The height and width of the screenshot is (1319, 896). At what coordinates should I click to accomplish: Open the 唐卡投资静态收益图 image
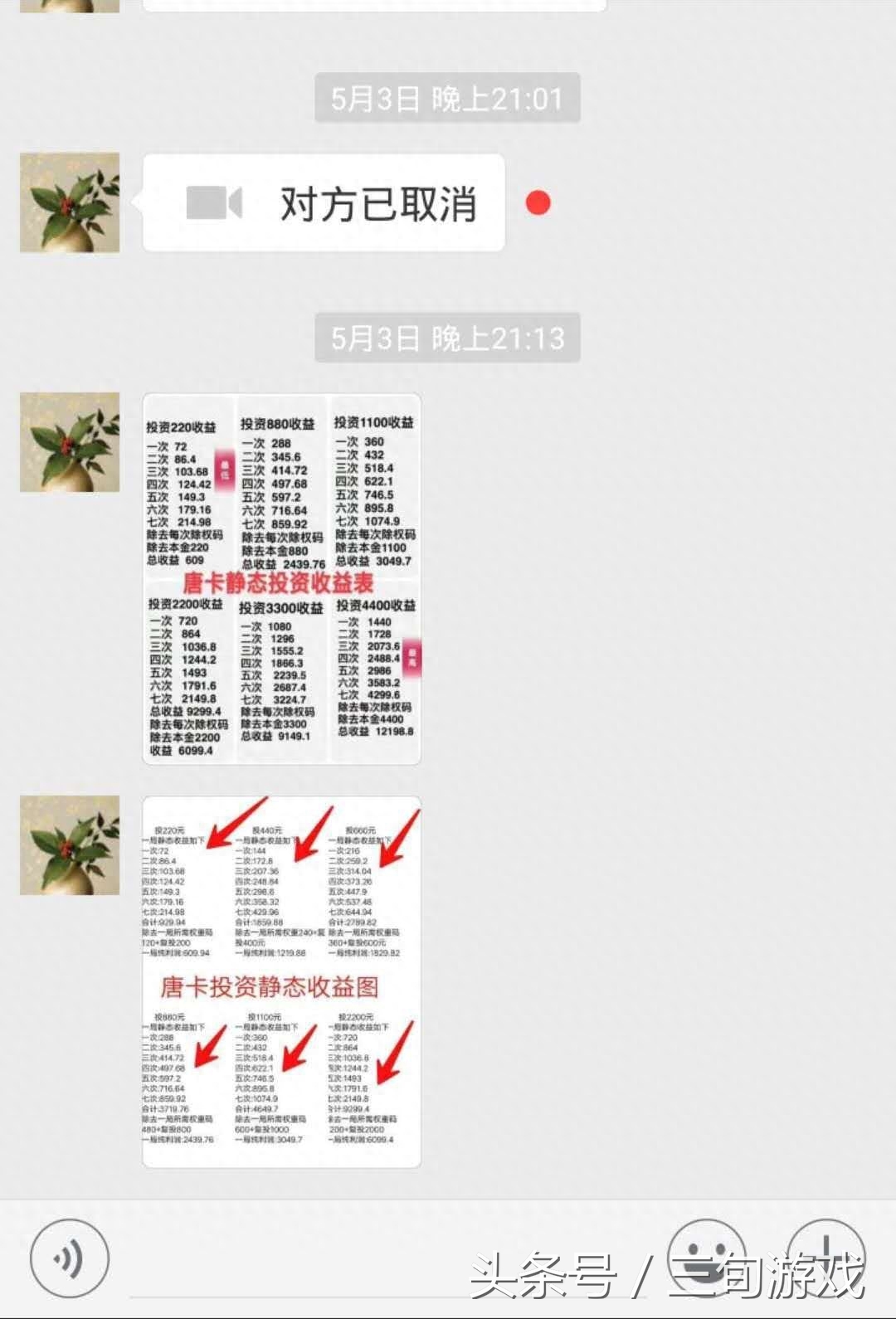281,981
